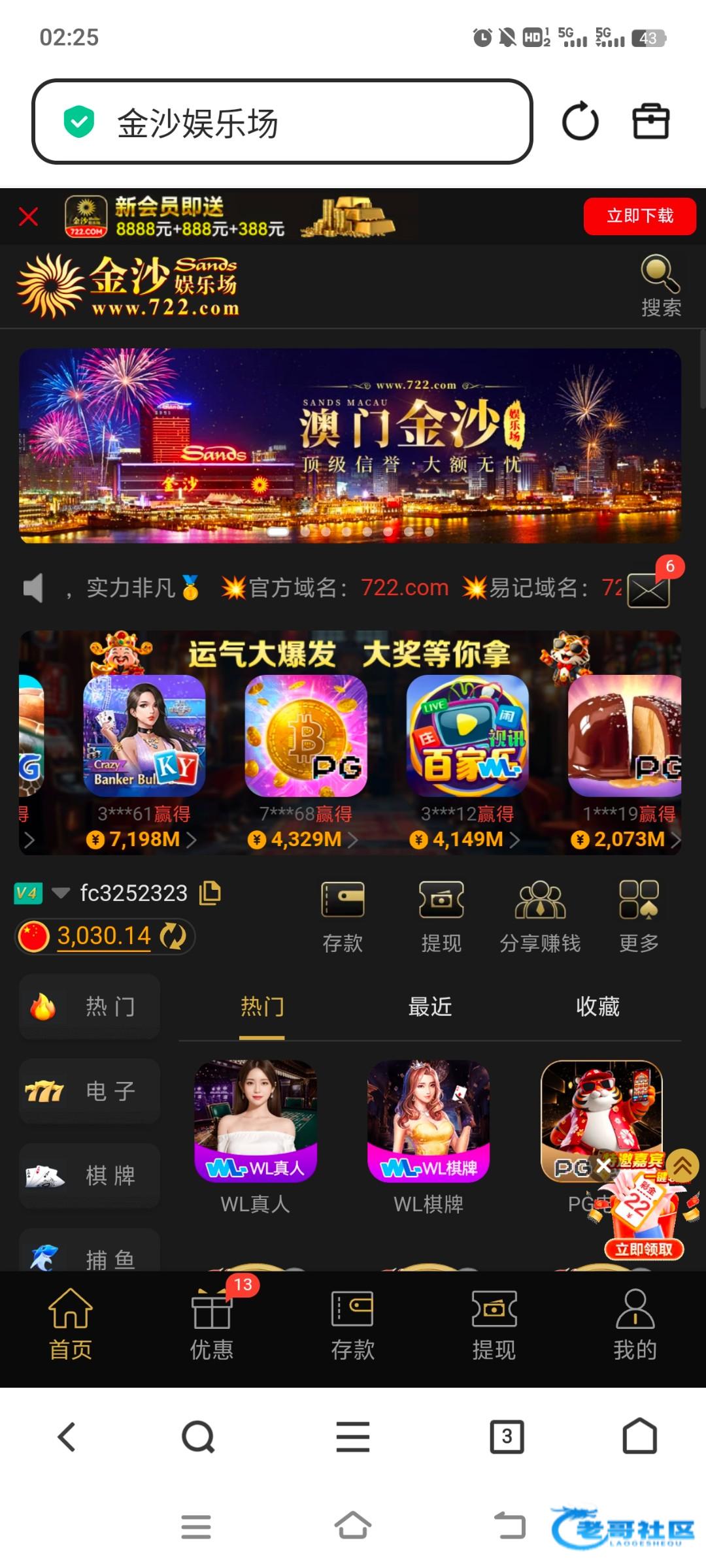Open the mail envelope with 6 messages
The image size is (706, 1568).
coord(648,590)
